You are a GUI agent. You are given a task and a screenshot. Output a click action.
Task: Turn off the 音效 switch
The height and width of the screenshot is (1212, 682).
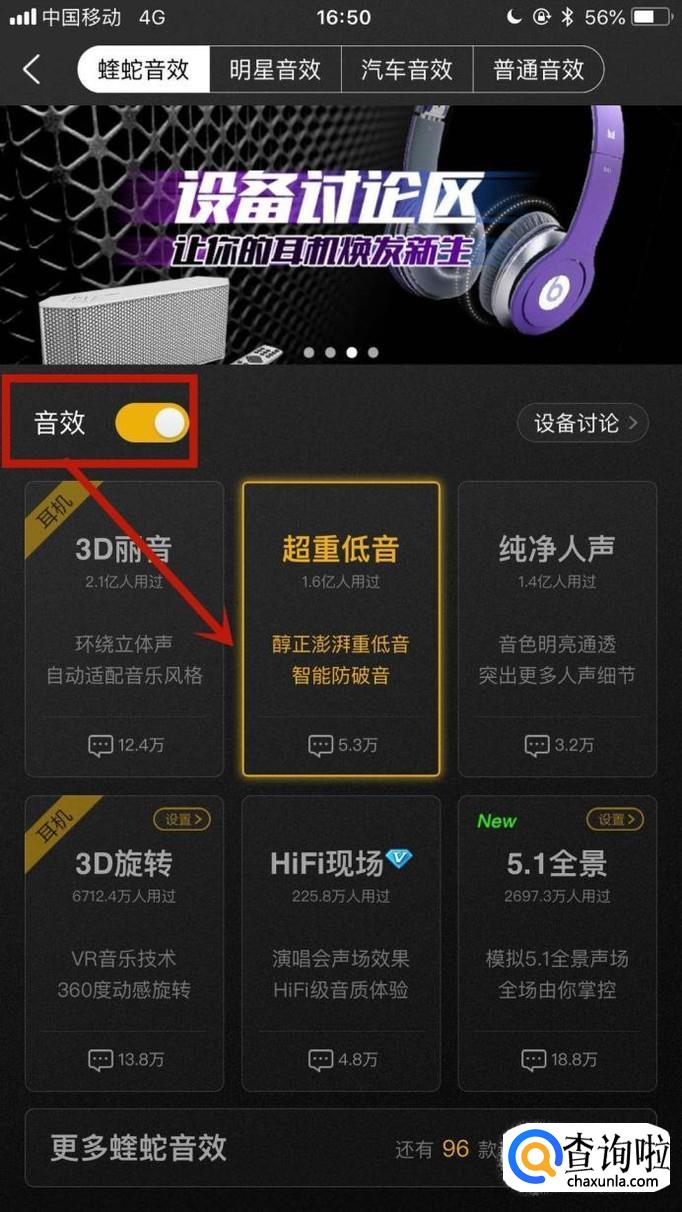(x=152, y=423)
